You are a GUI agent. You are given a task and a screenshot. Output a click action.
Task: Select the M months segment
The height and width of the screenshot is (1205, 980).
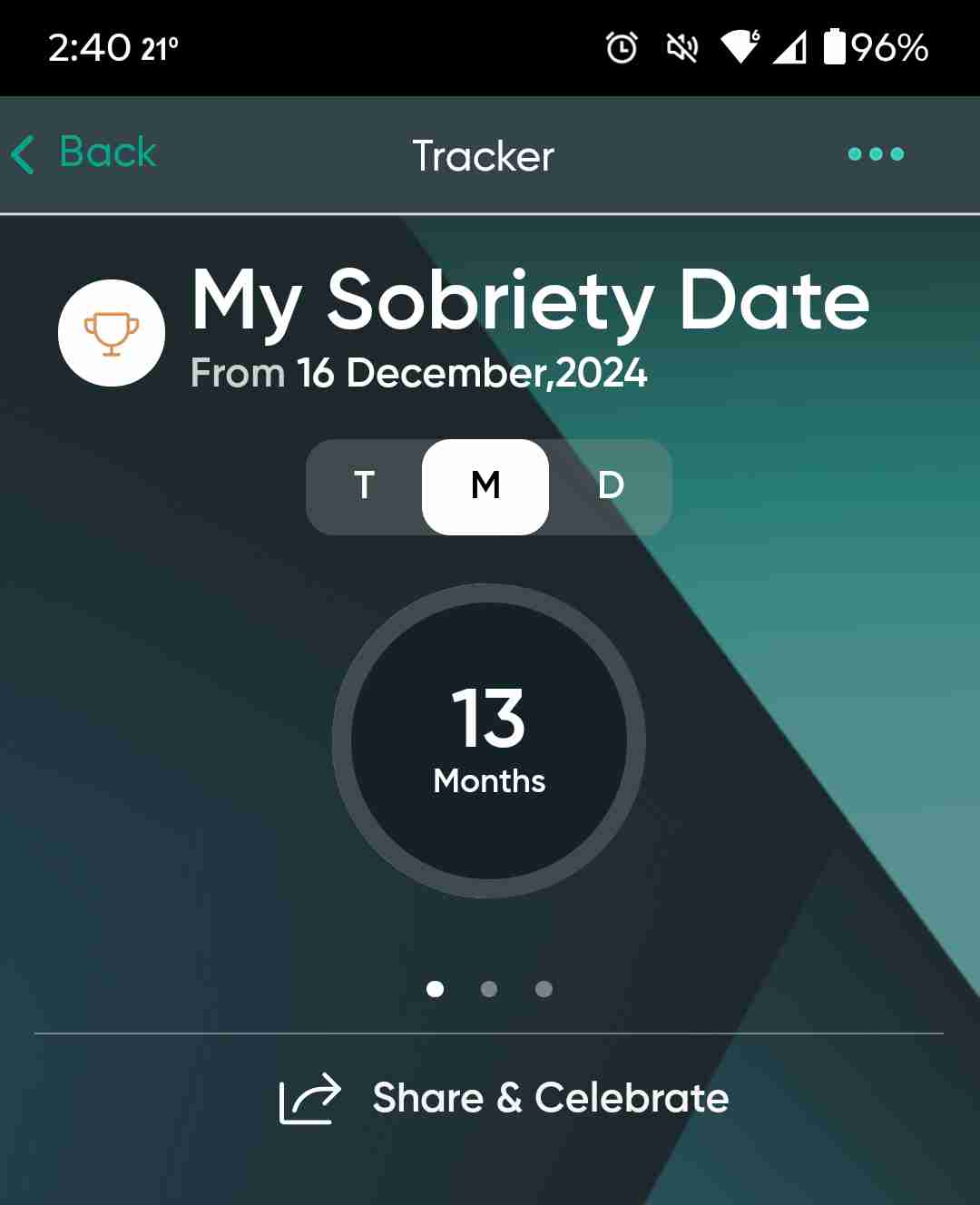click(x=485, y=486)
